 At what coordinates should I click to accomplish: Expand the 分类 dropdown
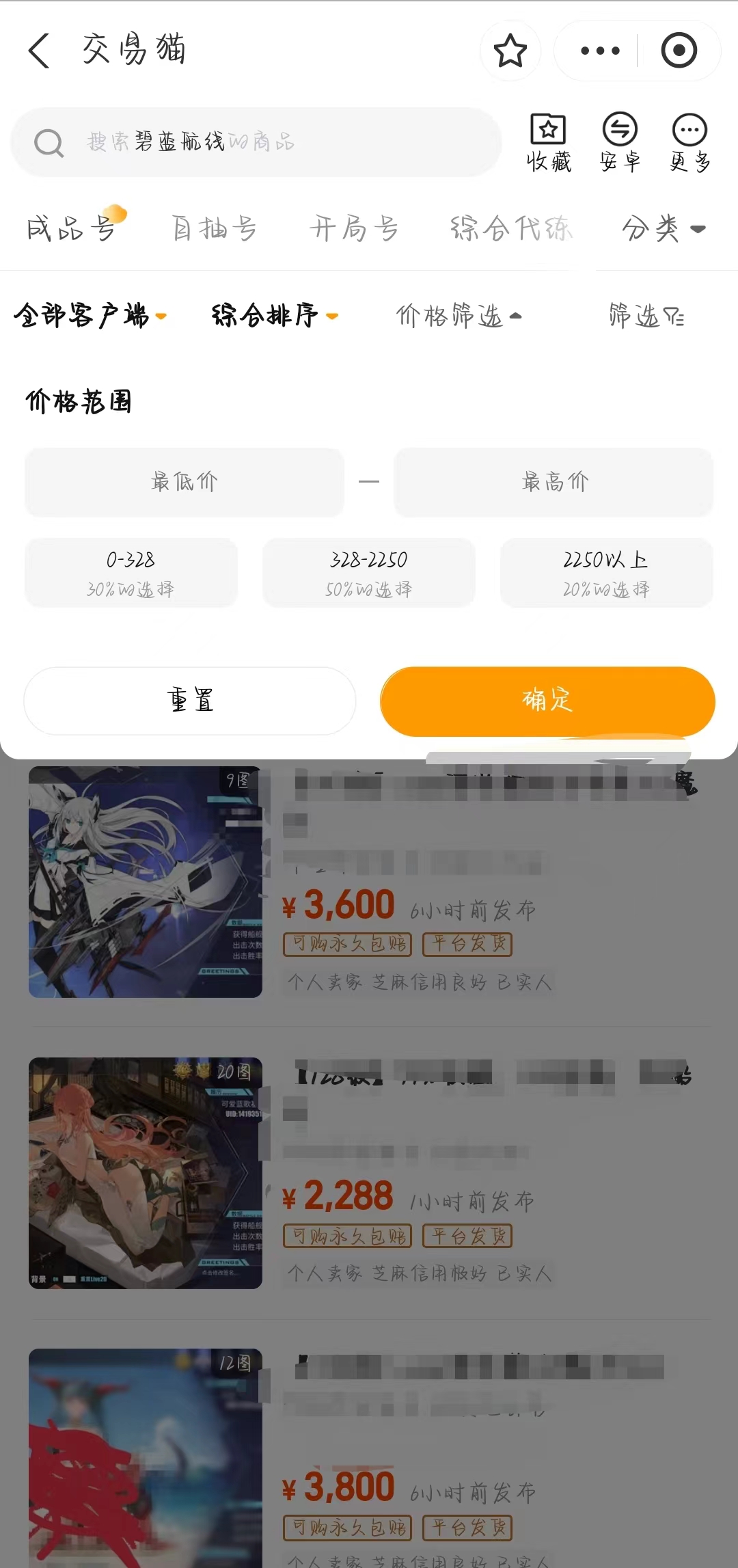pyautogui.click(x=663, y=228)
